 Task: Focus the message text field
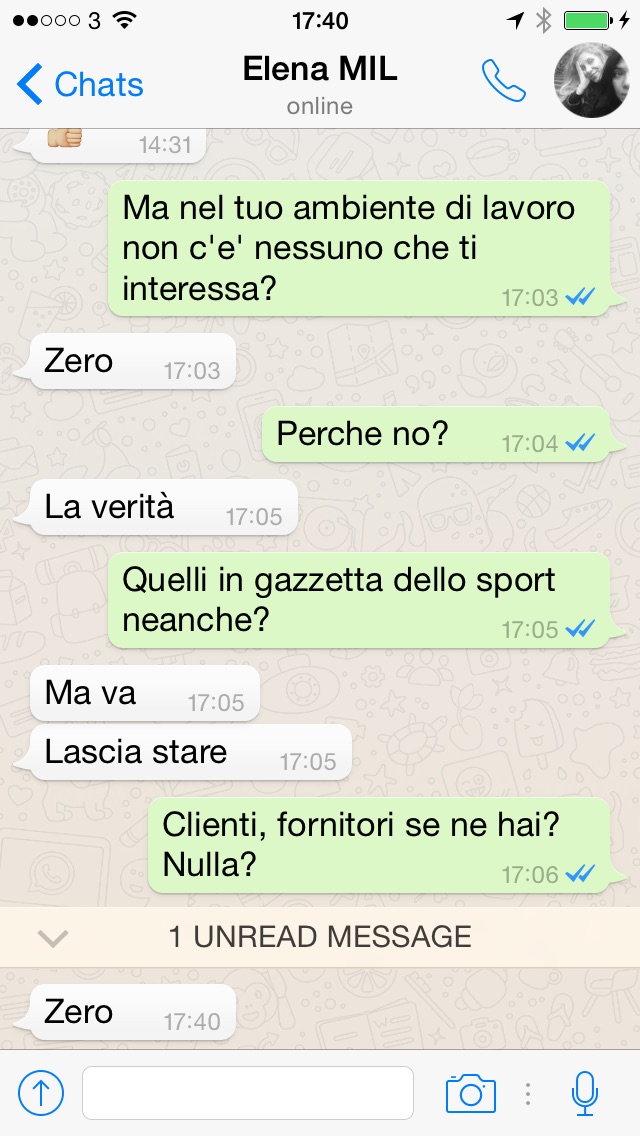[247, 1093]
